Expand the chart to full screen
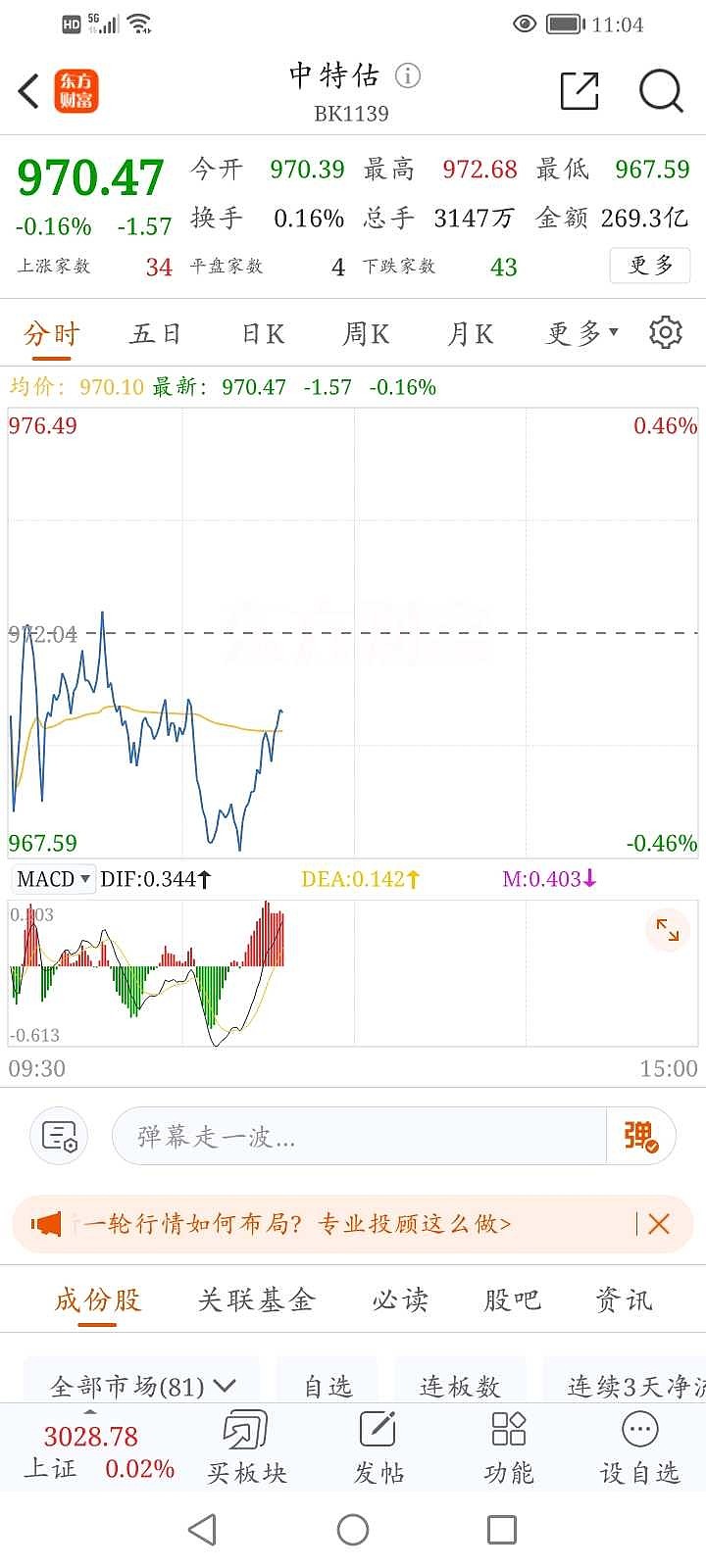 (x=668, y=929)
